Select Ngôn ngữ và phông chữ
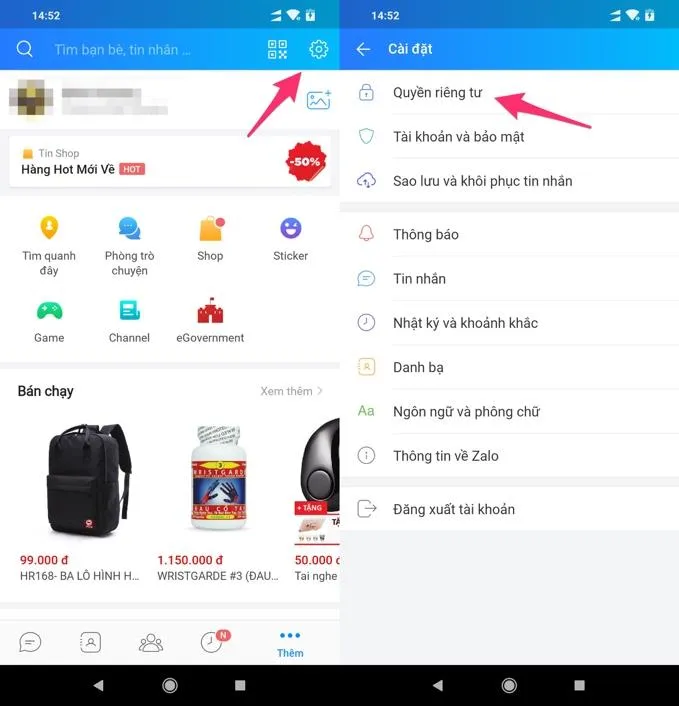 click(466, 411)
